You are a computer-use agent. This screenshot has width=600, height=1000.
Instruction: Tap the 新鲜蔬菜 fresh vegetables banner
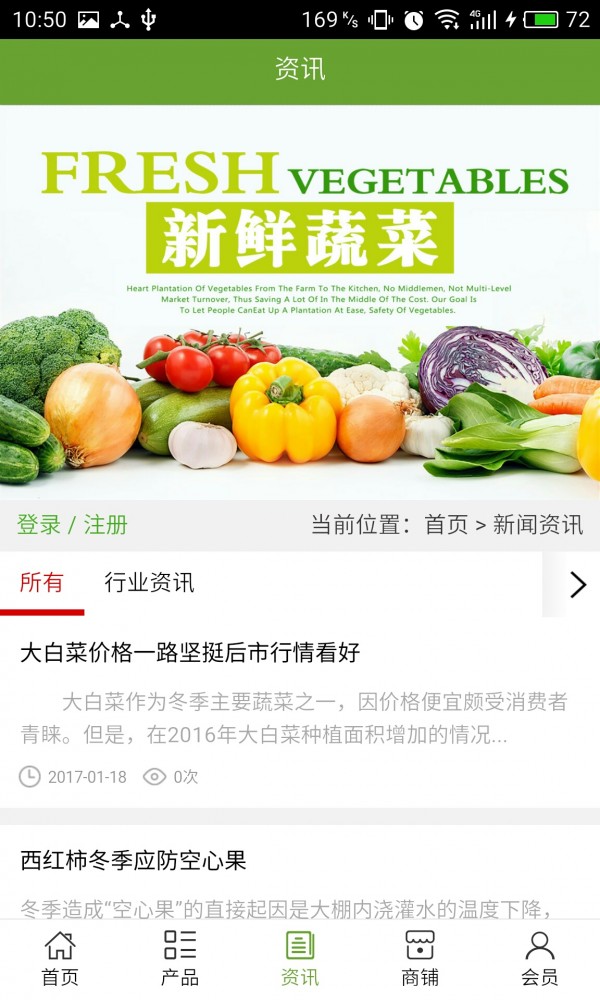coord(300,300)
